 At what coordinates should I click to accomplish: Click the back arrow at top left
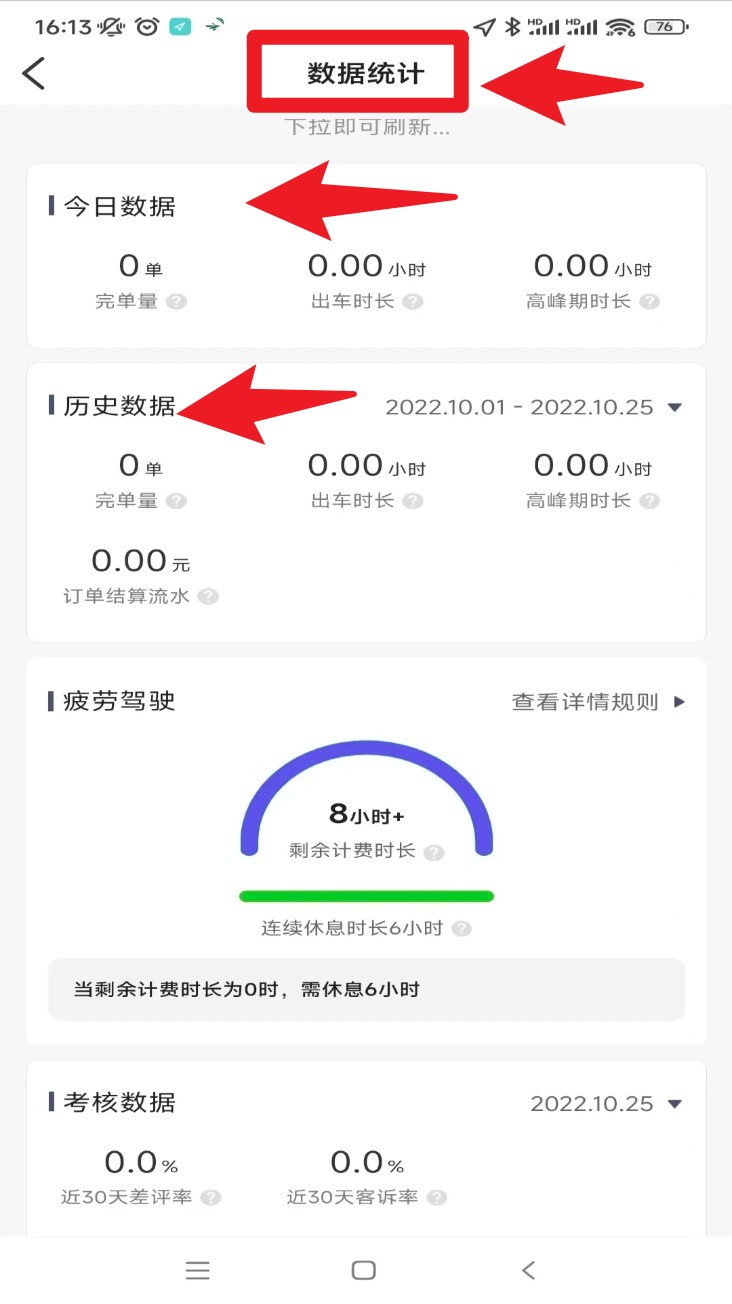tap(34, 74)
